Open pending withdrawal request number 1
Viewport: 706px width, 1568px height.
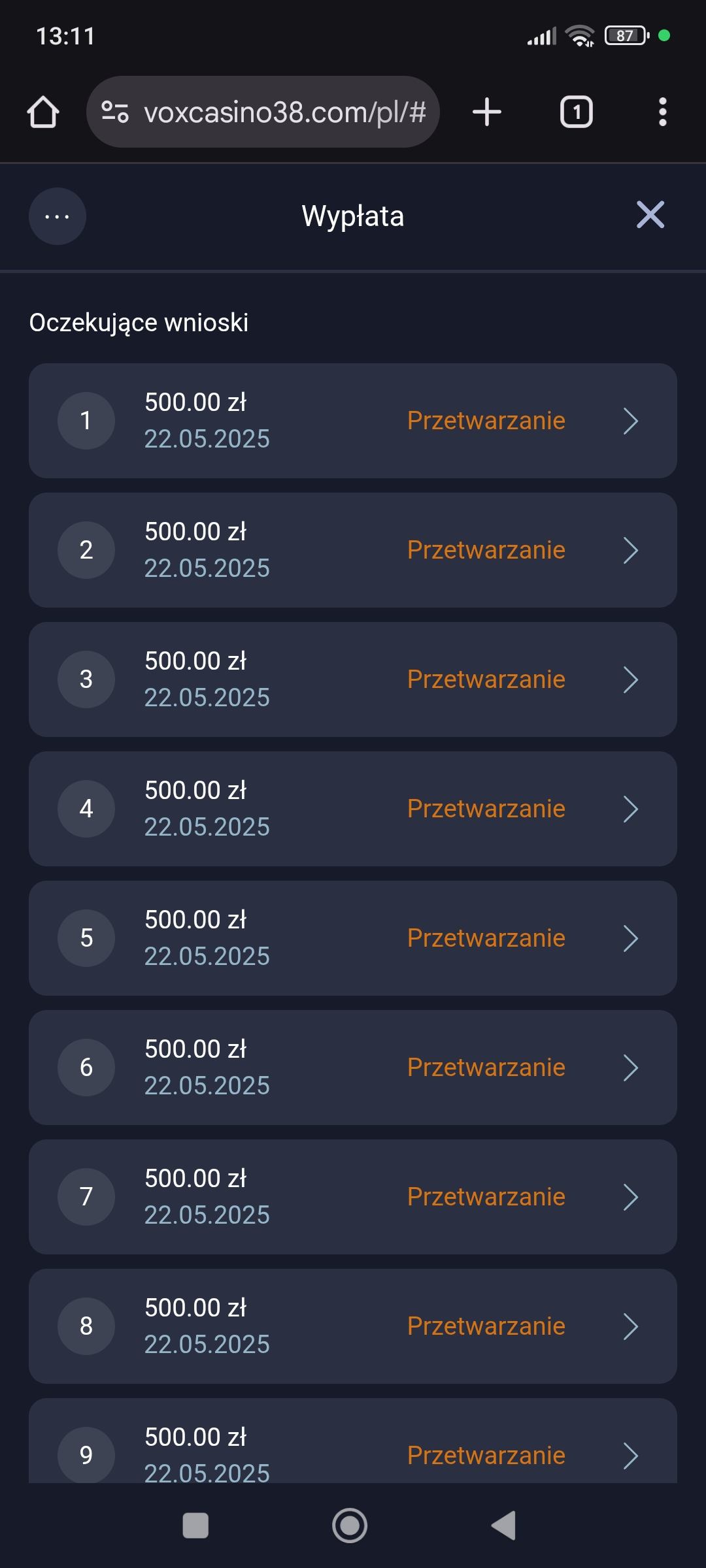pyautogui.click(x=352, y=421)
